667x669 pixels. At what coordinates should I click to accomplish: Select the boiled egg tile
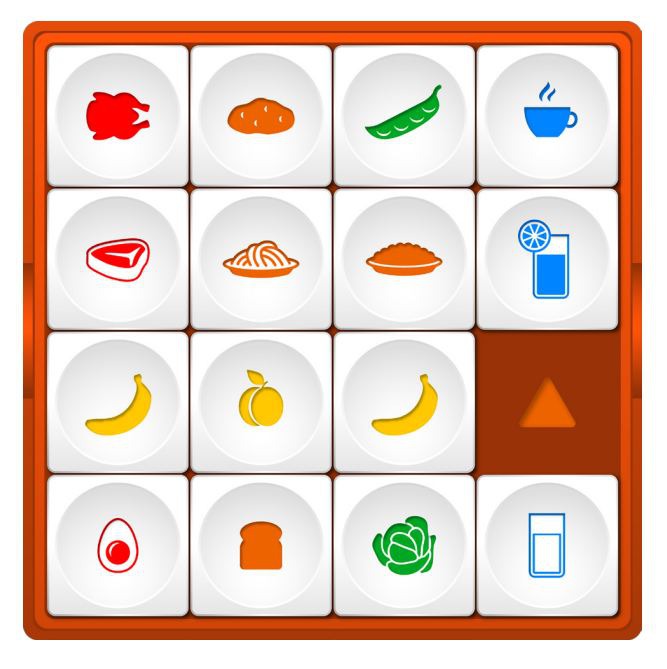[x=118, y=546]
